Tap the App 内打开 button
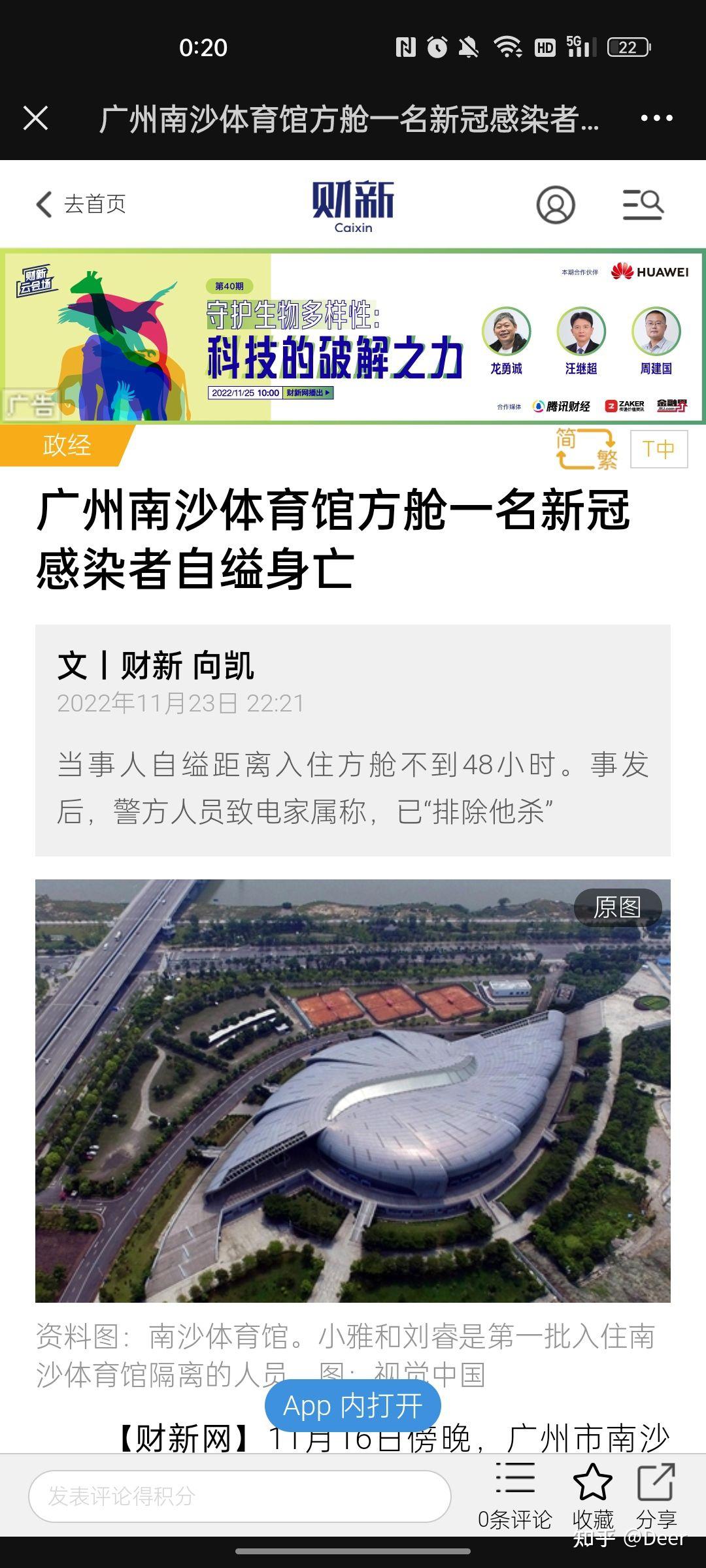This screenshot has width=706, height=1568. pyautogui.click(x=353, y=1405)
